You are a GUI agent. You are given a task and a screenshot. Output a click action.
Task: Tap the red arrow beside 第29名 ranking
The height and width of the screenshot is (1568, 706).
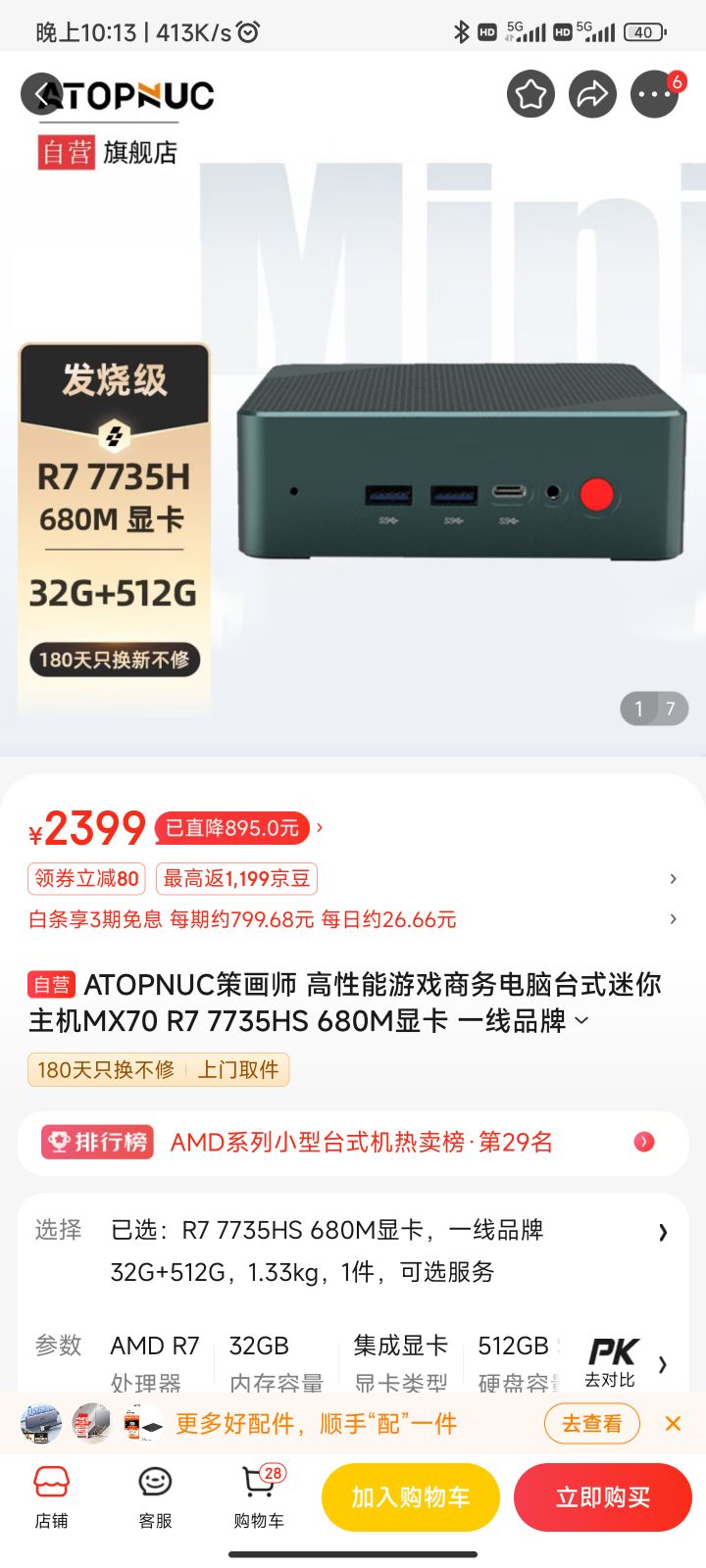pyautogui.click(x=643, y=1142)
